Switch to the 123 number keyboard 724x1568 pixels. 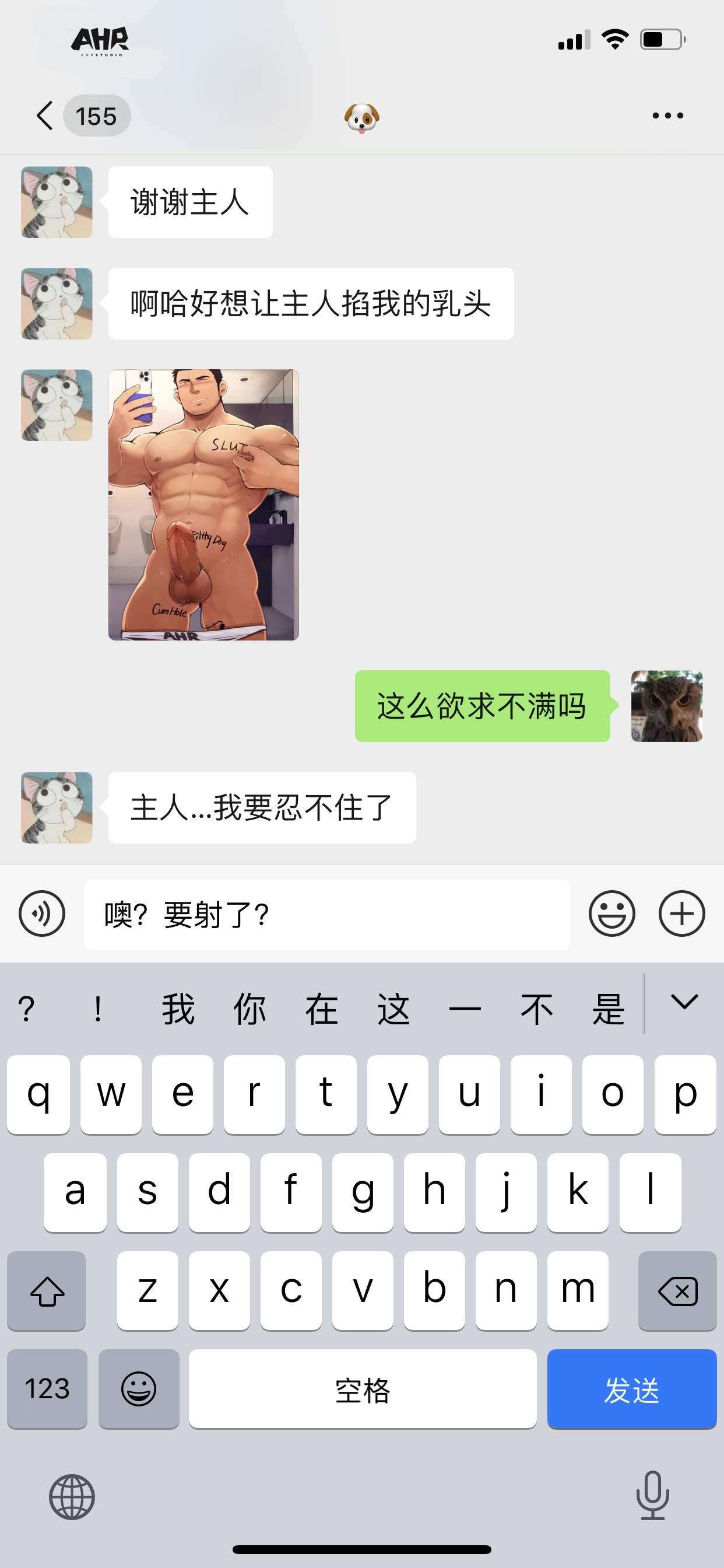click(x=47, y=1389)
